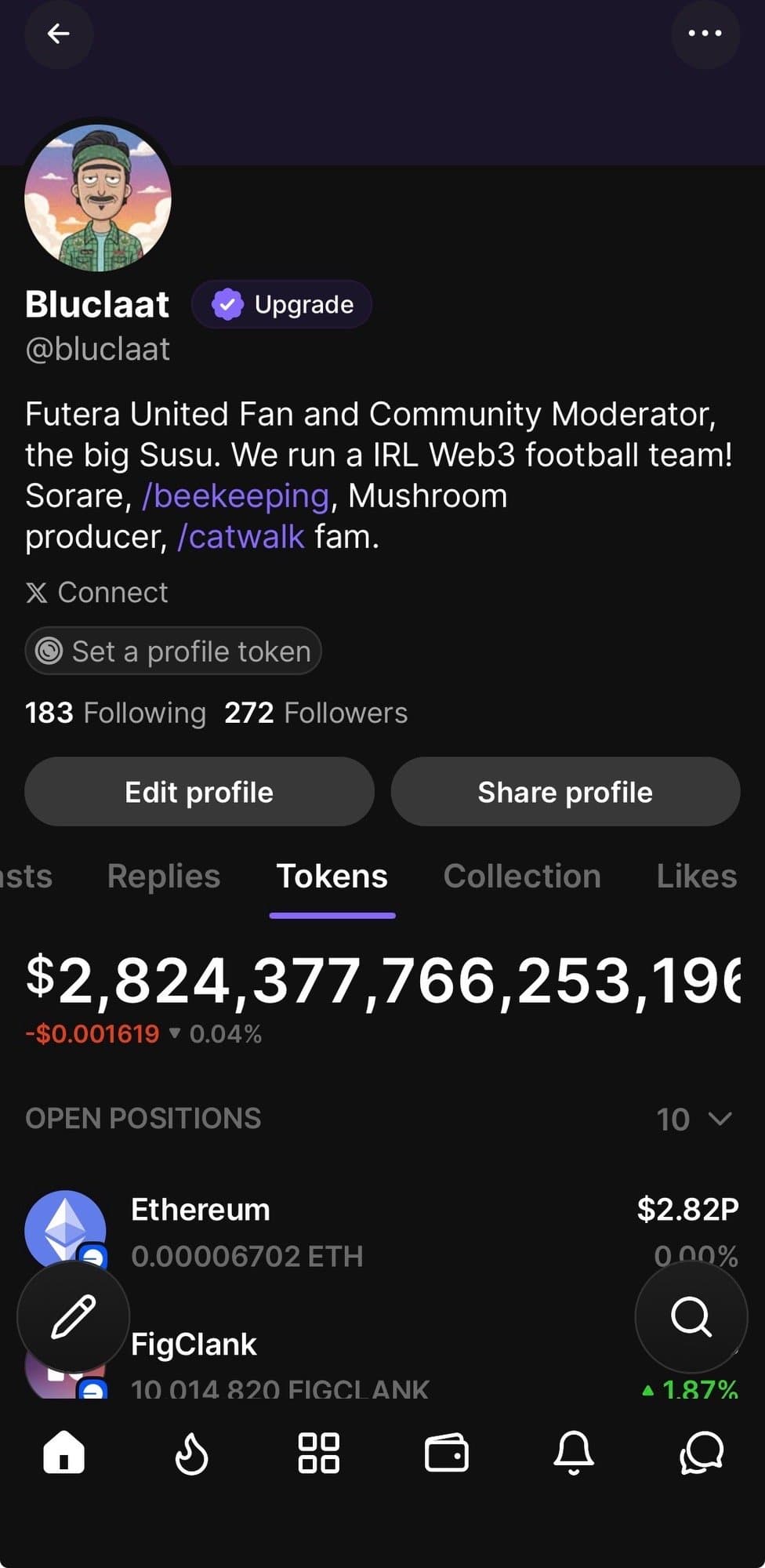Open the notifications bell
Viewport: 765px width, 1568px height.
pyautogui.click(x=574, y=1453)
